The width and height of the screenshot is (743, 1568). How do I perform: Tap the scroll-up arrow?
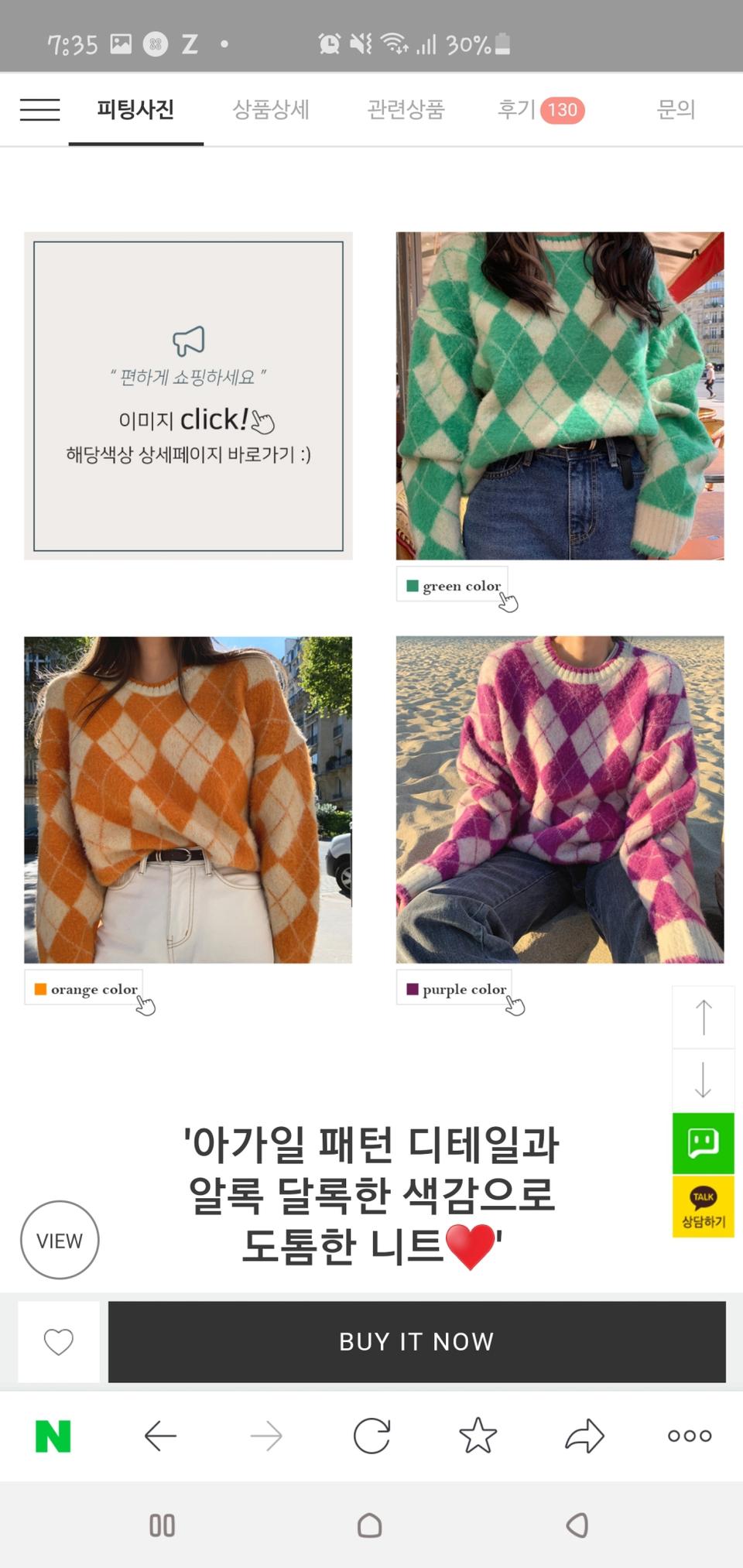click(x=703, y=1018)
